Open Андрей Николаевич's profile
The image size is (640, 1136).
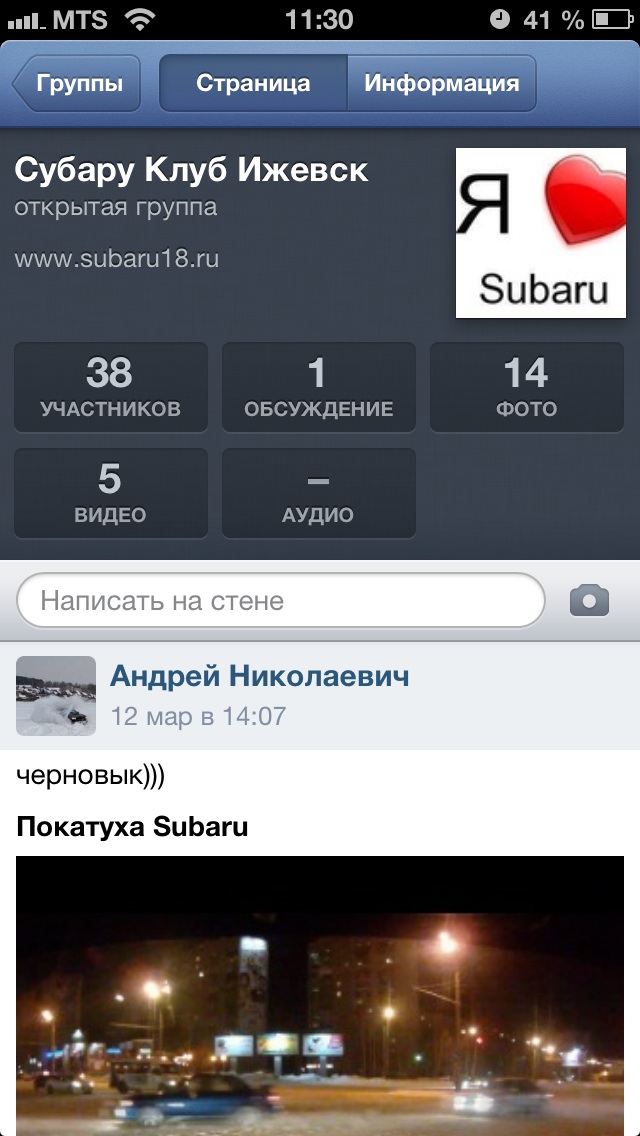[x=259, y=677]
